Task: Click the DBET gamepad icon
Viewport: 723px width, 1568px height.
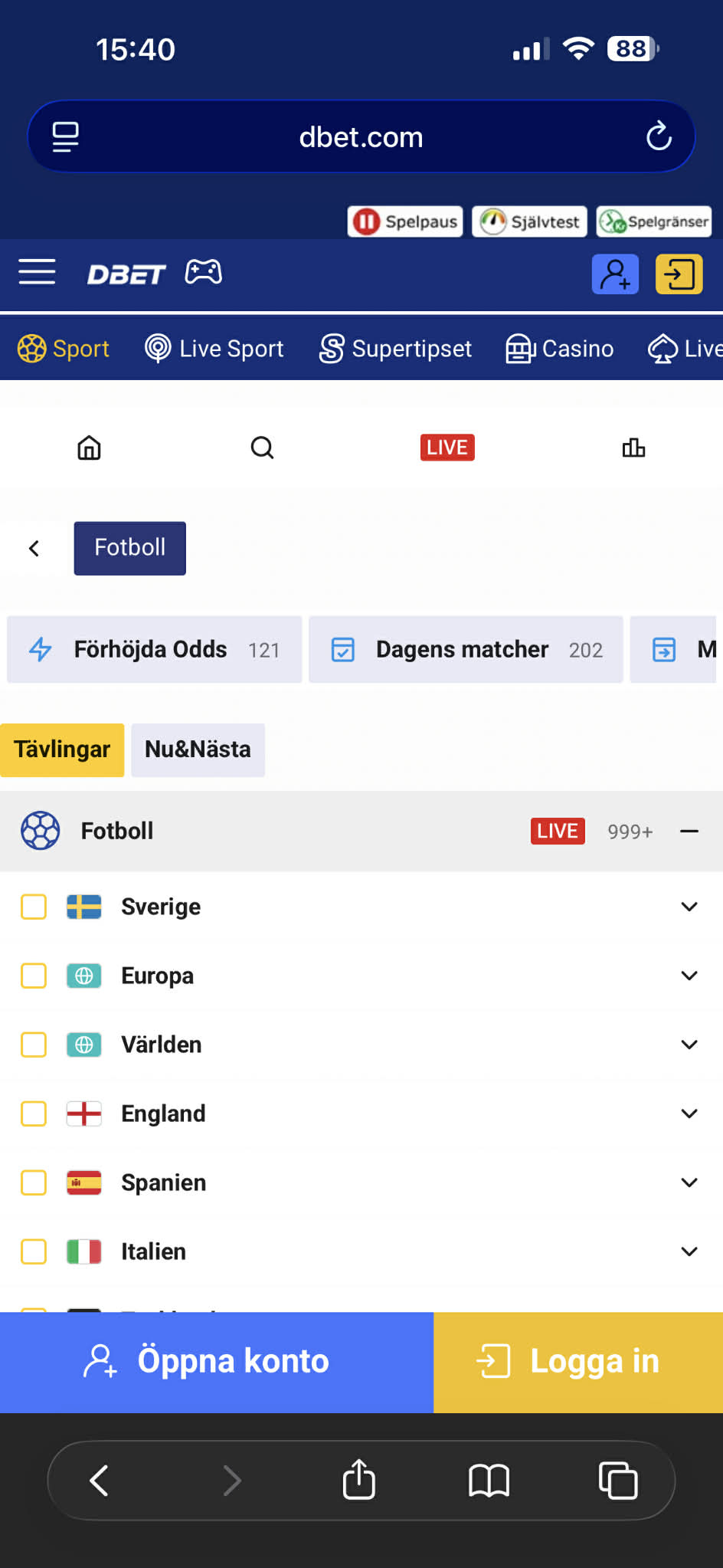Action: pyautogui.click(x=203, y=272)
